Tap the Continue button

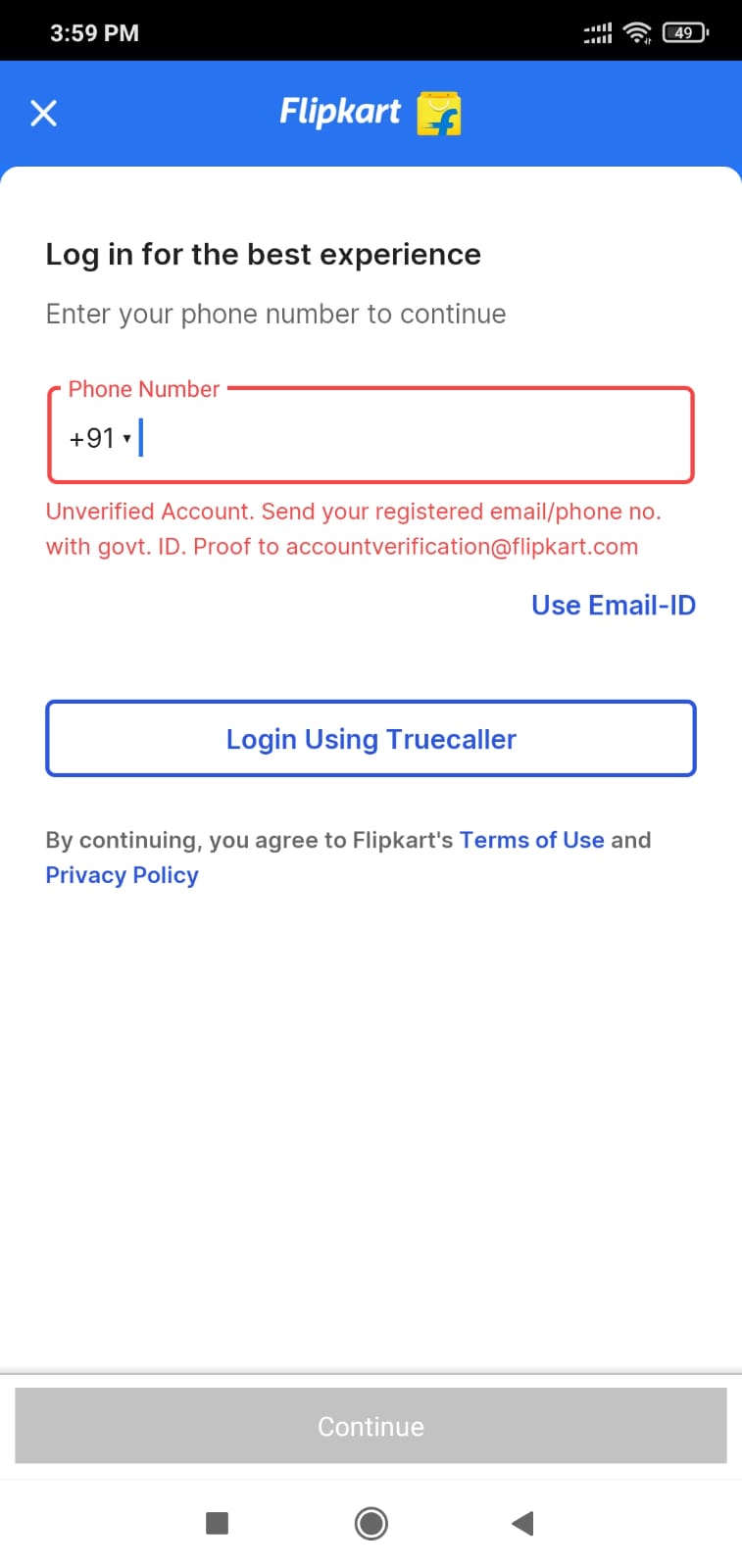(371, 1426)
